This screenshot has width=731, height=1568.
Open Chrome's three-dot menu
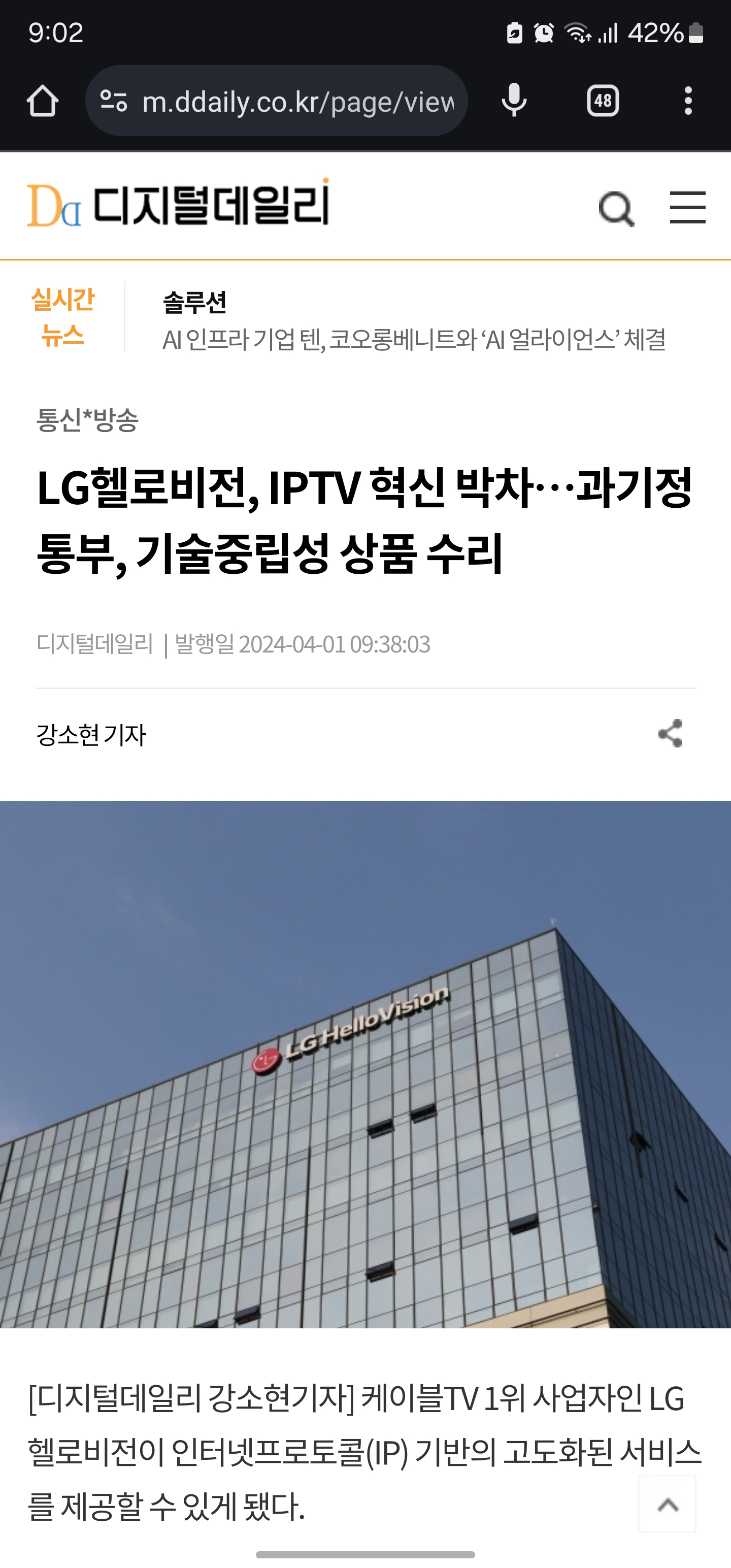coord(688,101)
